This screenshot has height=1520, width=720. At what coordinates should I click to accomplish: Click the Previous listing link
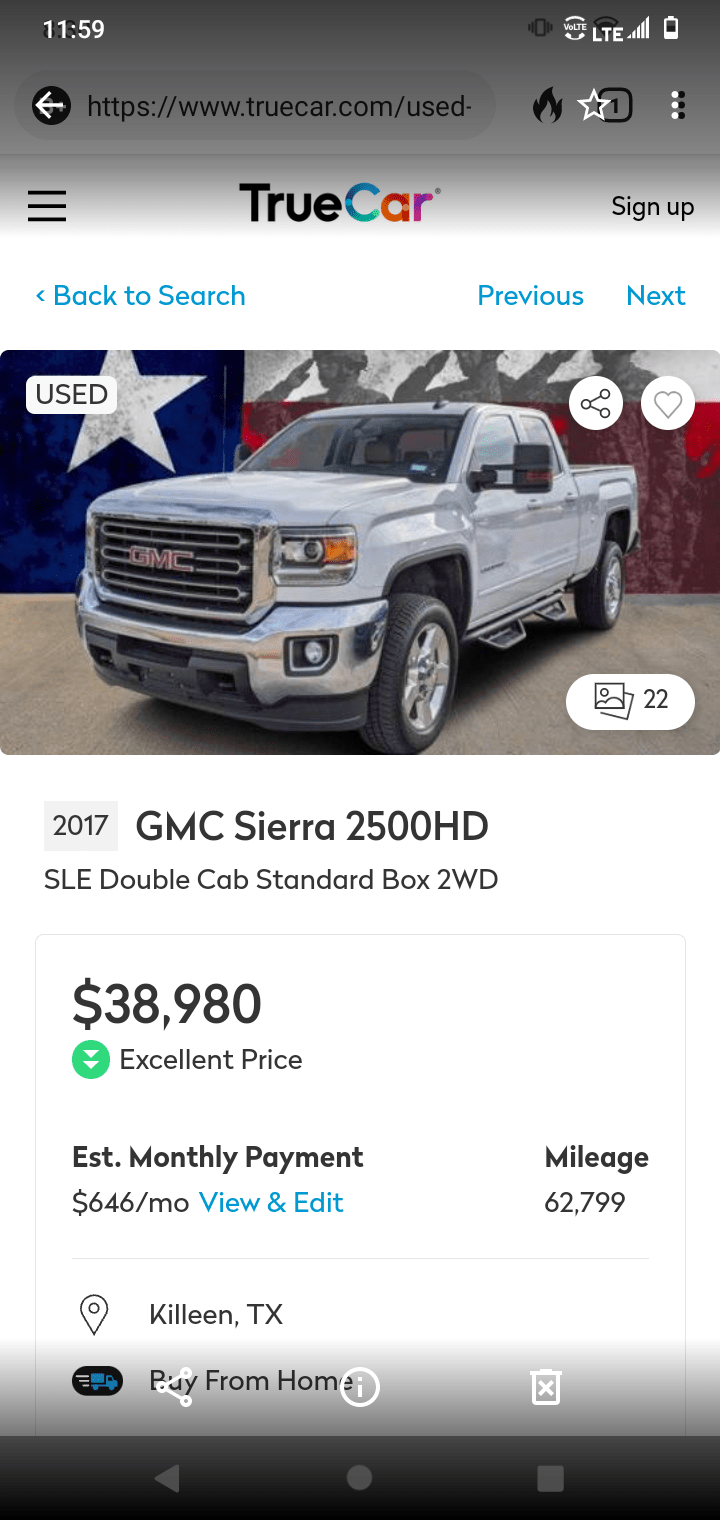531,295
